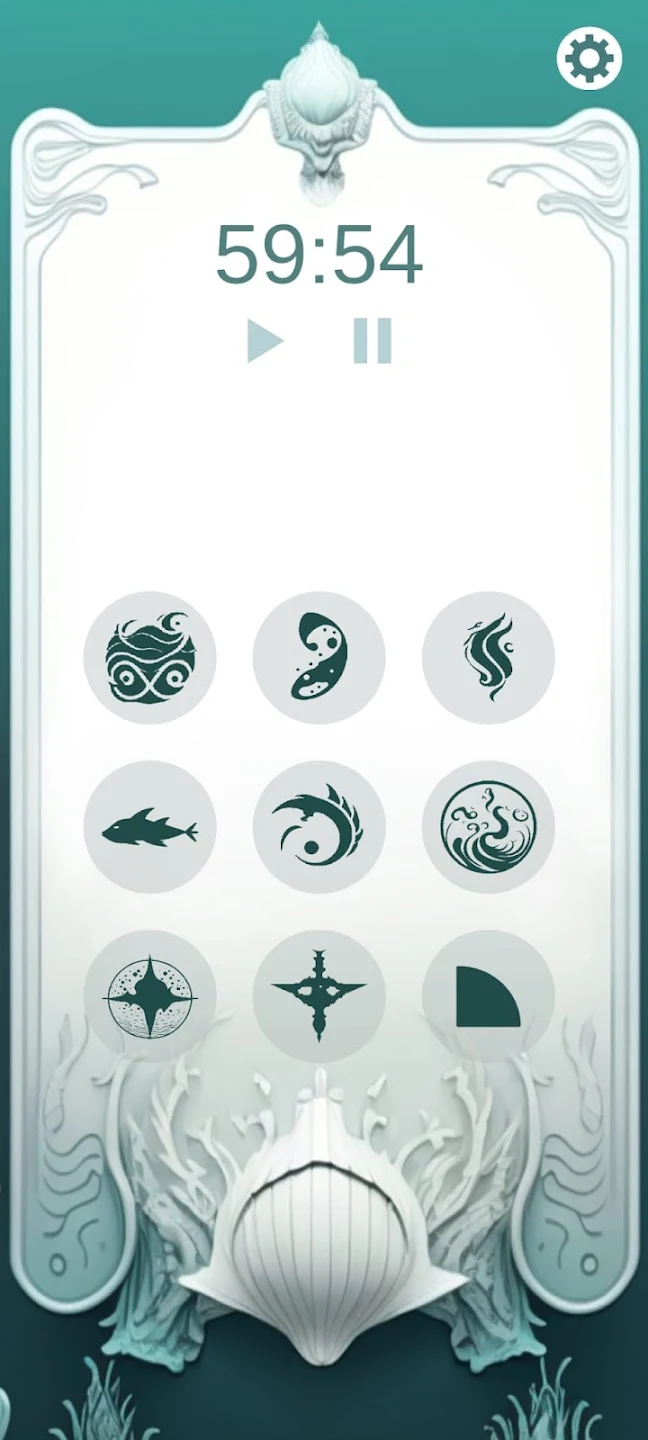Viewport: 648px width, 1440px height.
Task: Select the wavy flame symbol
Action: [x=488, y=658]
